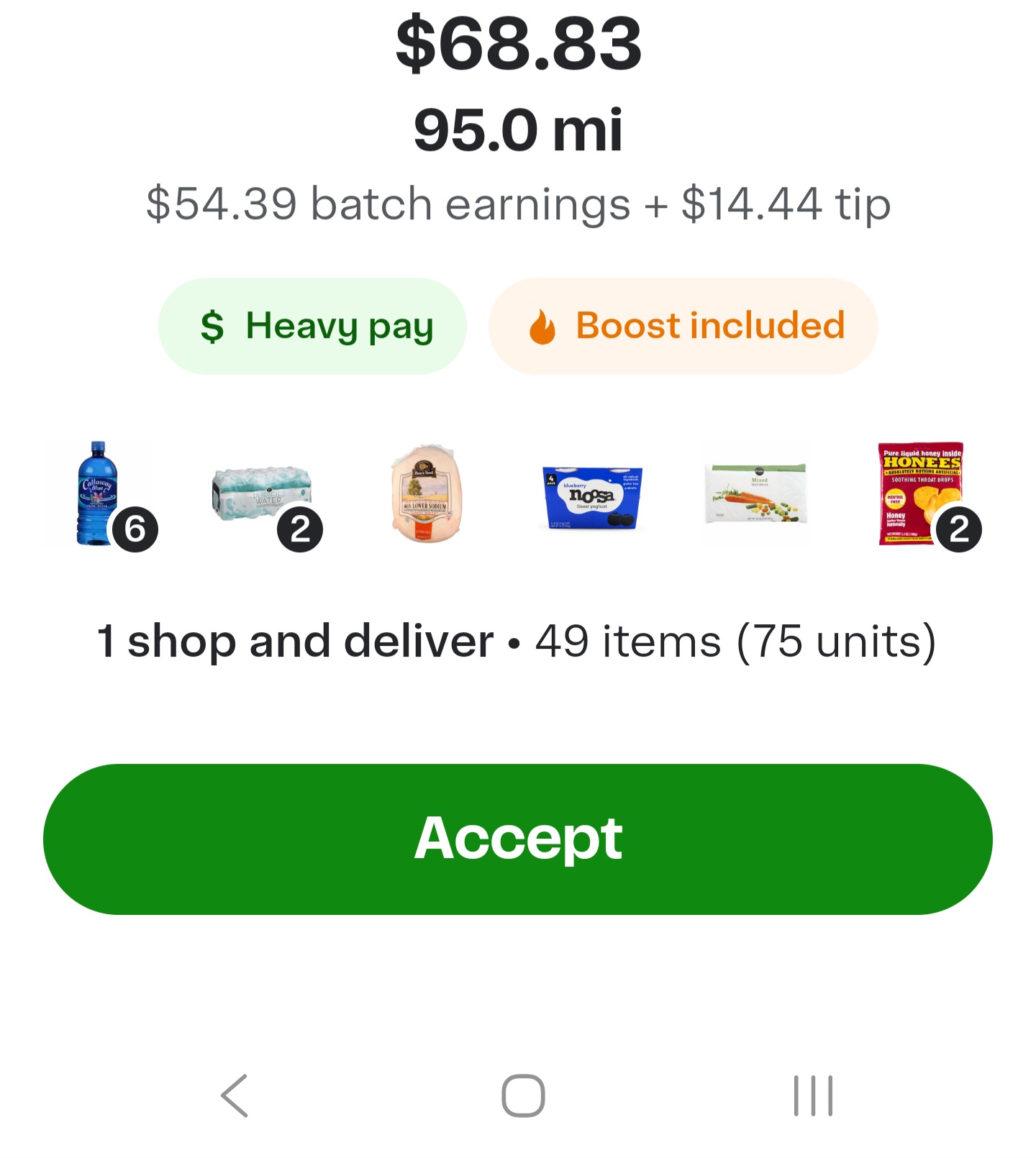The width and height of the screenshot is (1036, 1158).
Task: Open the recent apps overview
Action: pyautogui.click(x=813, y=1095)
